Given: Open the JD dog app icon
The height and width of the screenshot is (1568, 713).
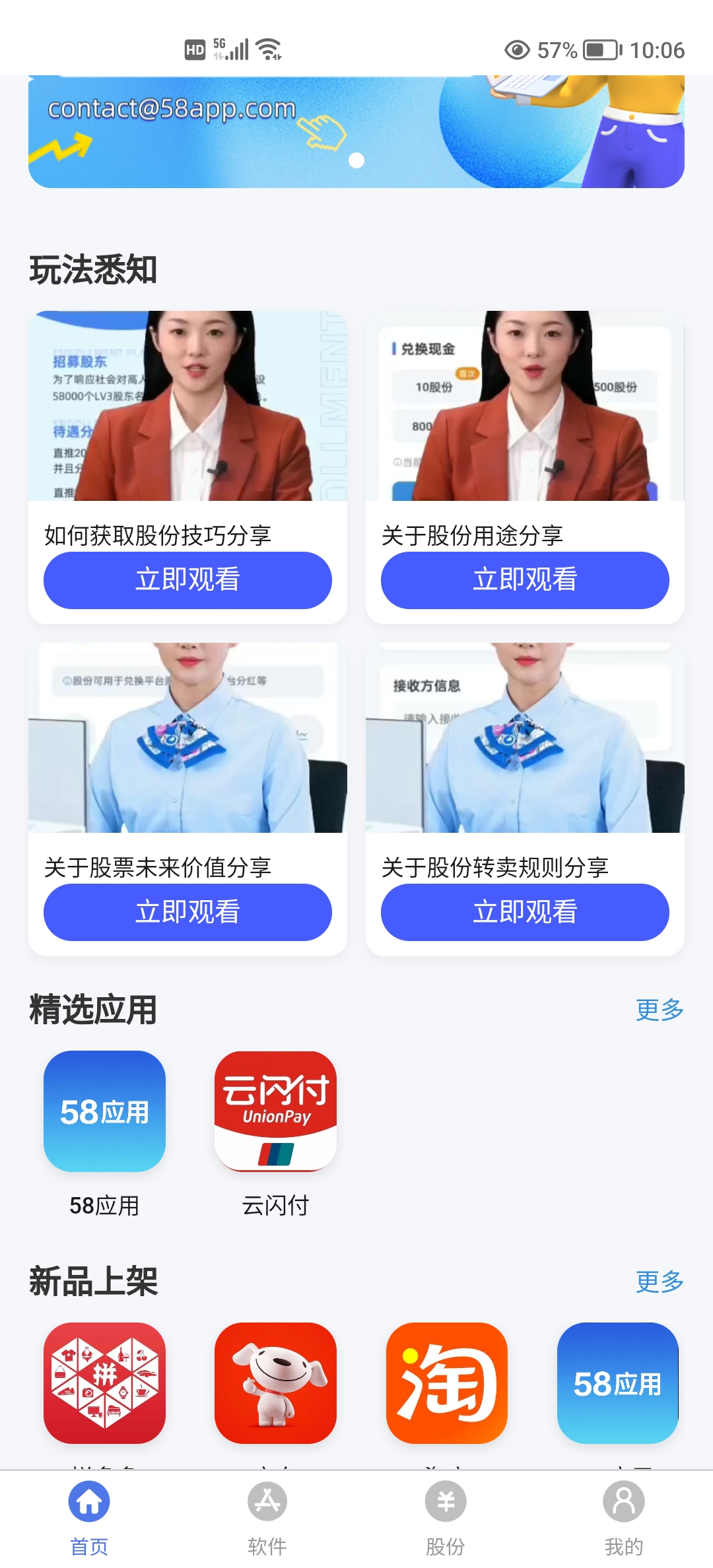Looking at the screenshot, I should [x=275, y=1383].
